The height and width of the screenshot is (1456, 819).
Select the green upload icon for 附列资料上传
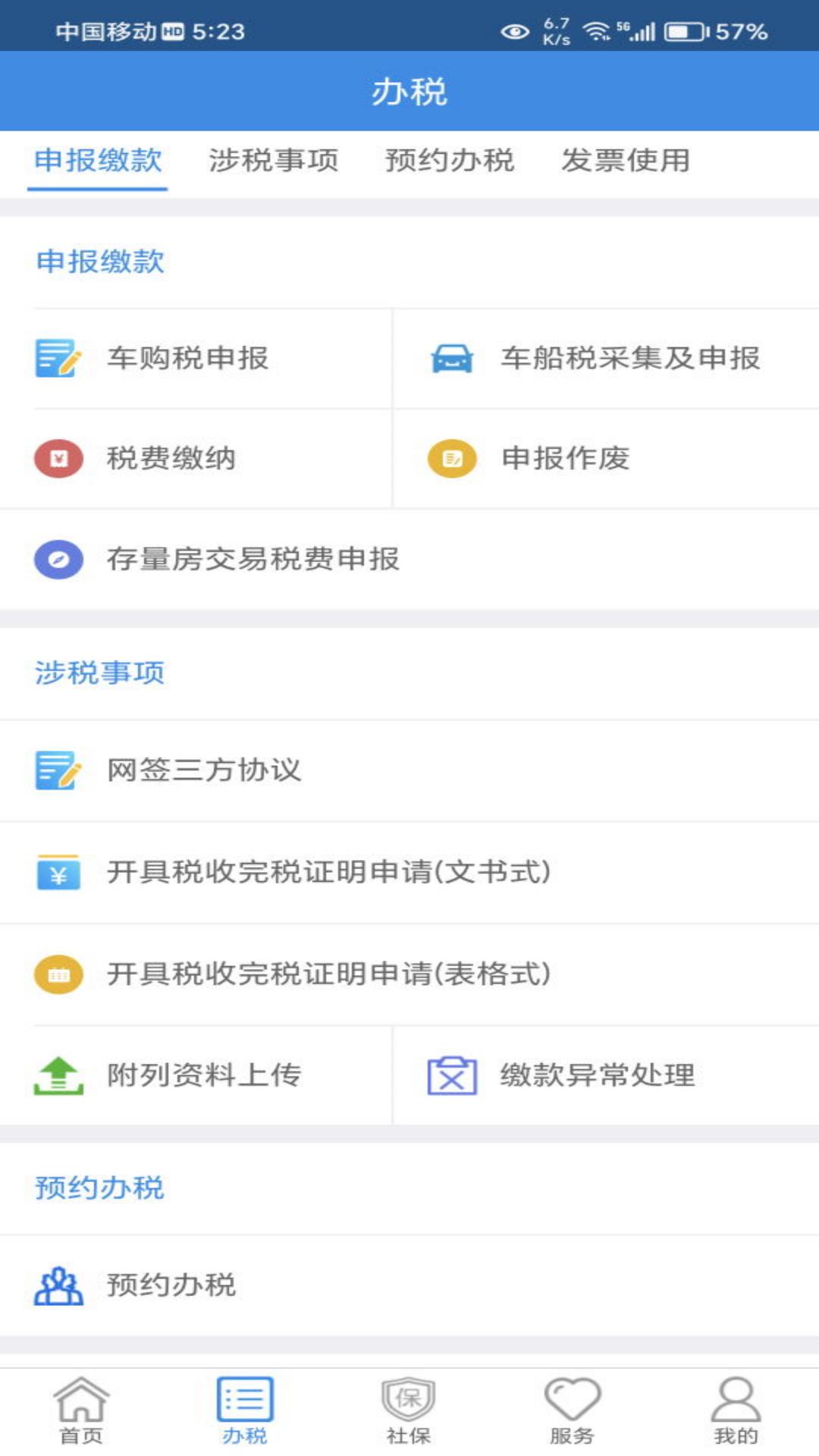coord(57,1074)
